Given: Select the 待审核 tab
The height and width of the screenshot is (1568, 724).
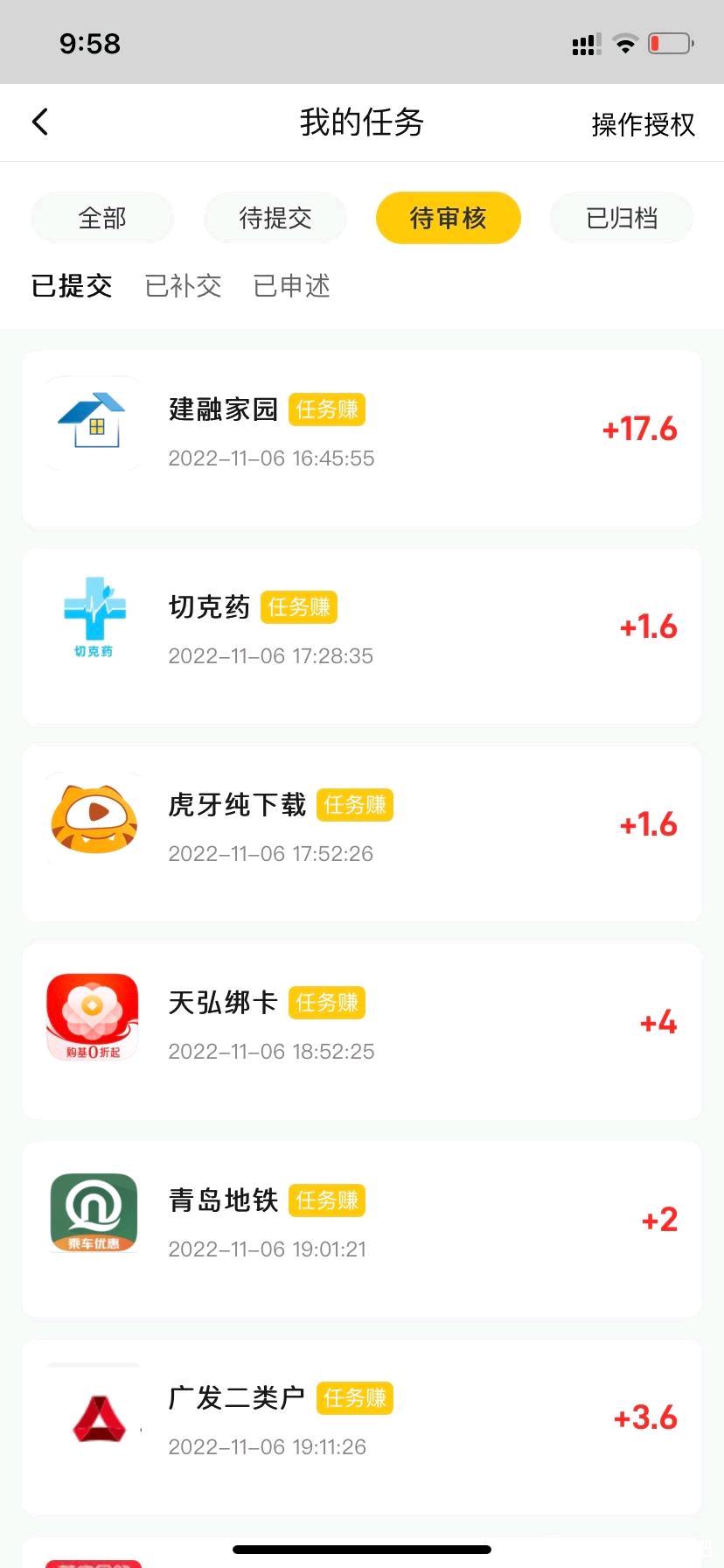Looking at the screenshot, I should click(448, 218).
